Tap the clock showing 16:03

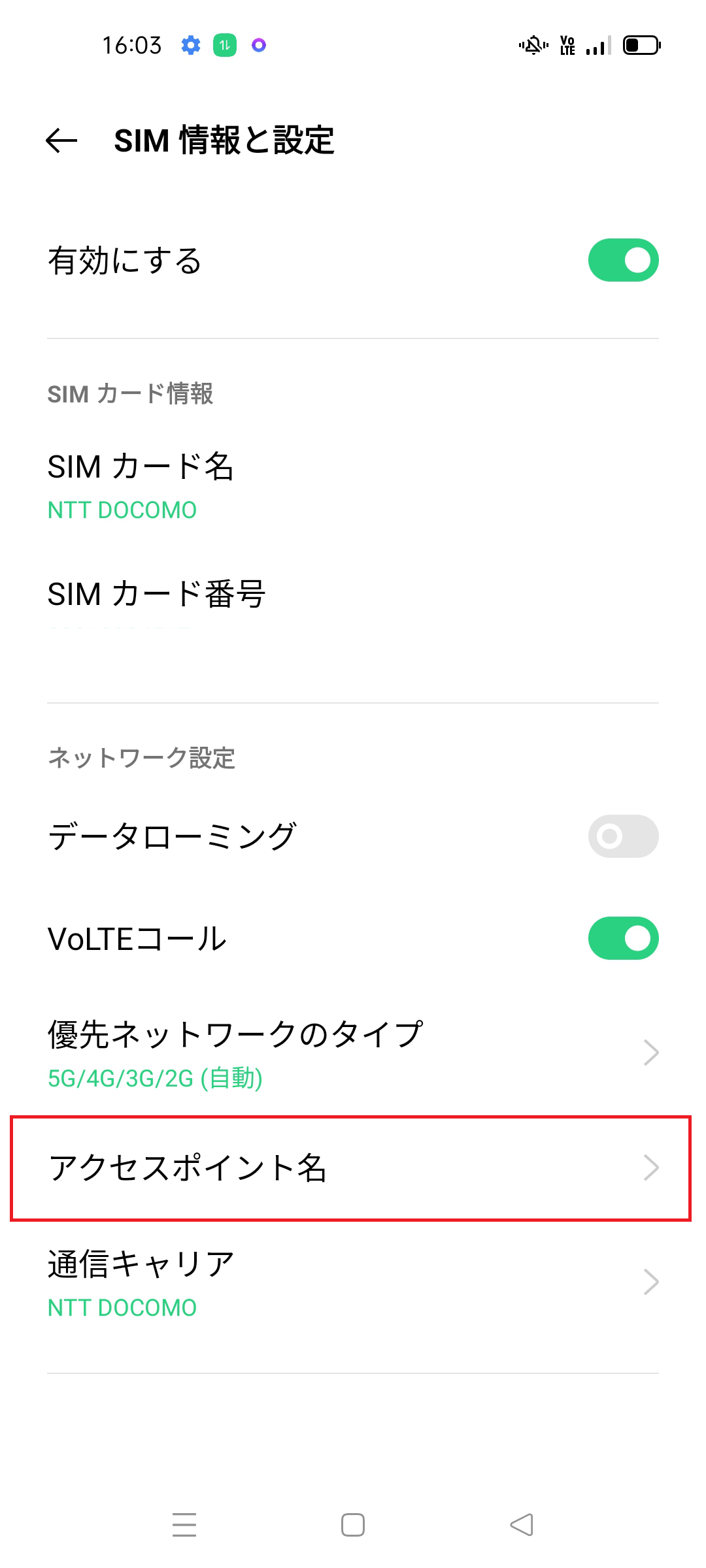pyautogui.click(x=133, y=44)
